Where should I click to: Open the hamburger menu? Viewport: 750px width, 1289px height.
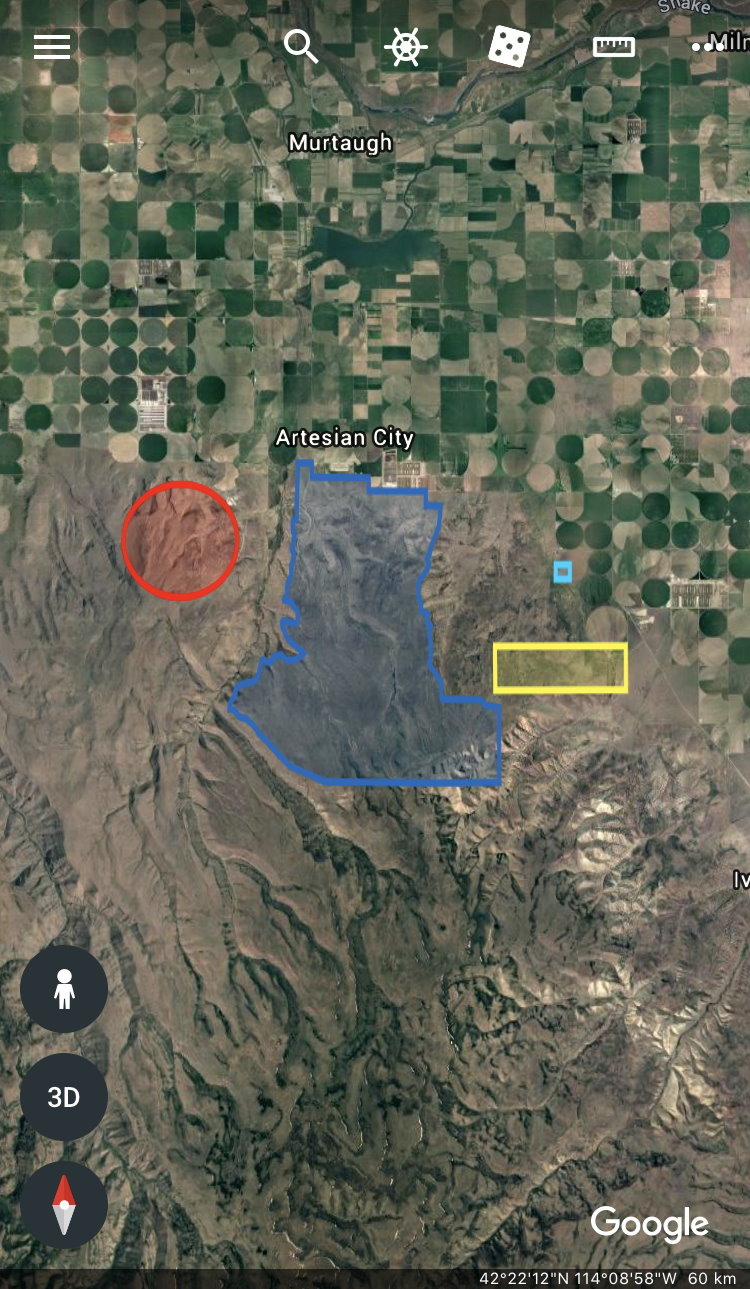pyautogui.click(x=52, y=46)
